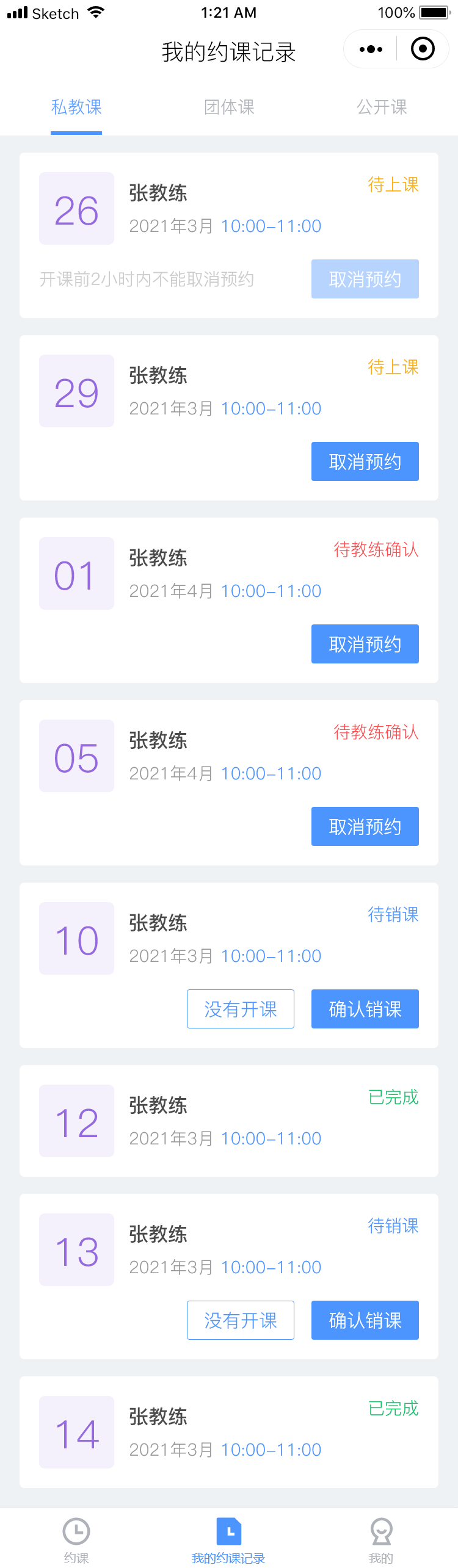Image resolution: width=458 pixels, height=1568 pixels.
Task: Cancel the April 01 booking
Action: click(x=365, y=644)
